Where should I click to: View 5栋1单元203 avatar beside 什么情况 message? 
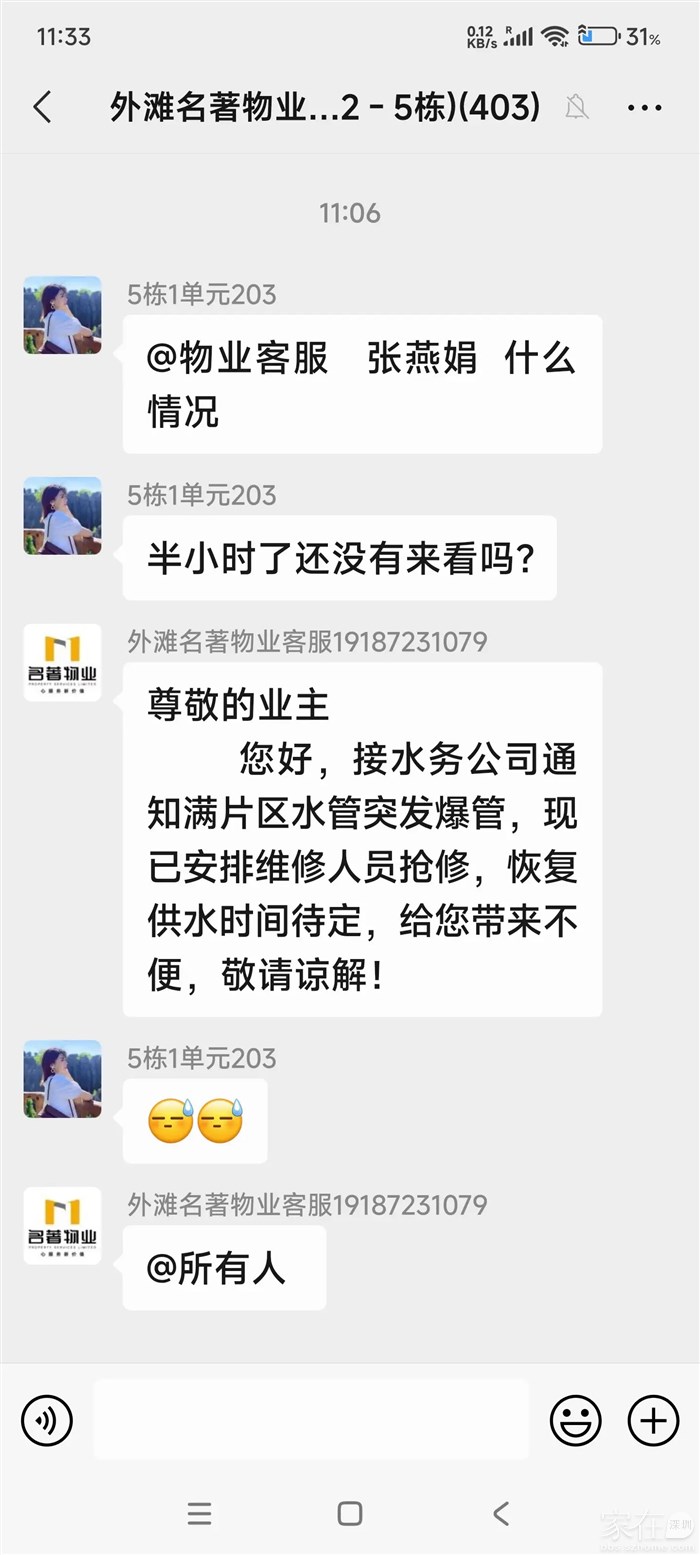(62, 315)
